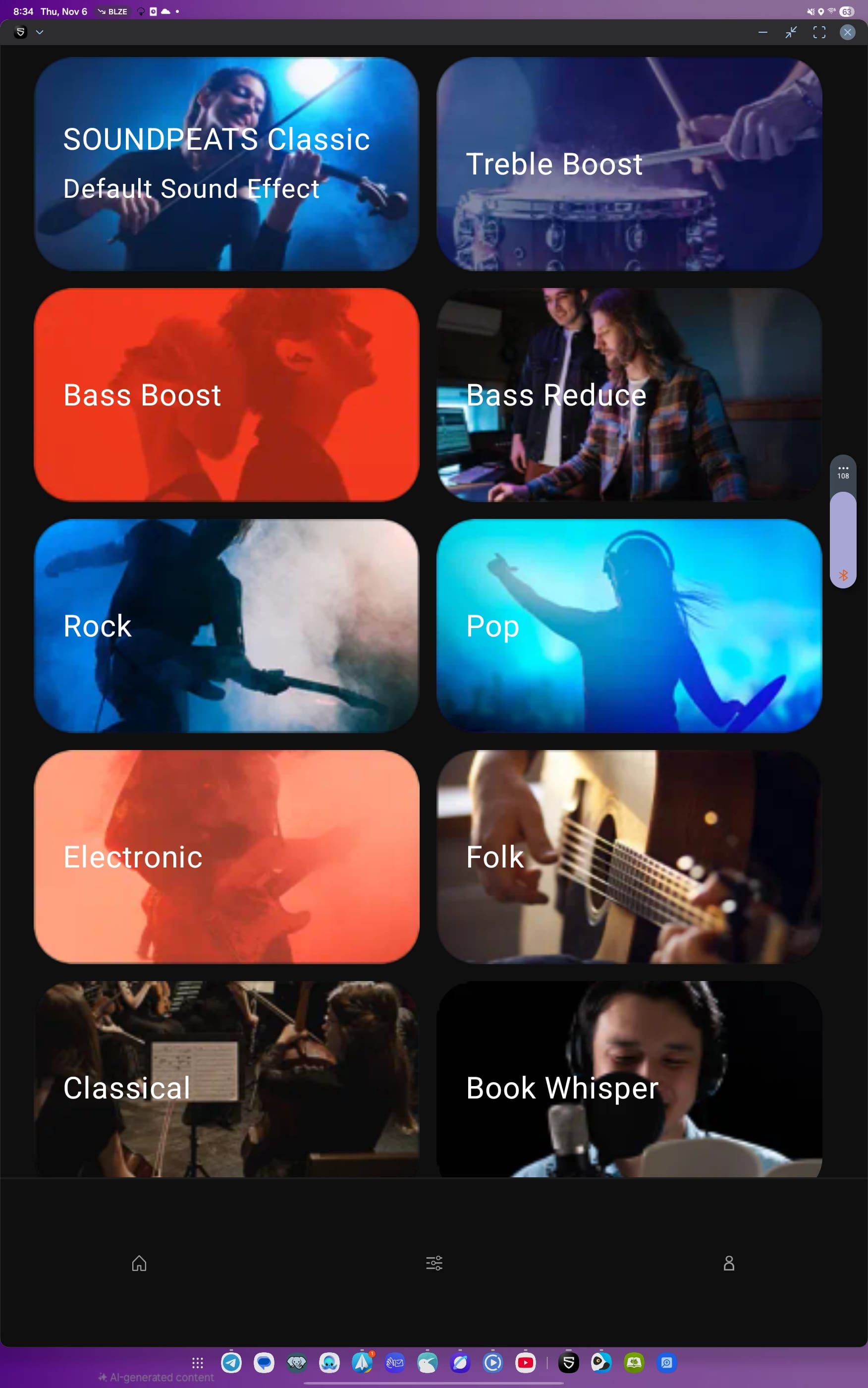Open the Home tab icon
Screen dimensions: 868x1388
(139, 1264)
